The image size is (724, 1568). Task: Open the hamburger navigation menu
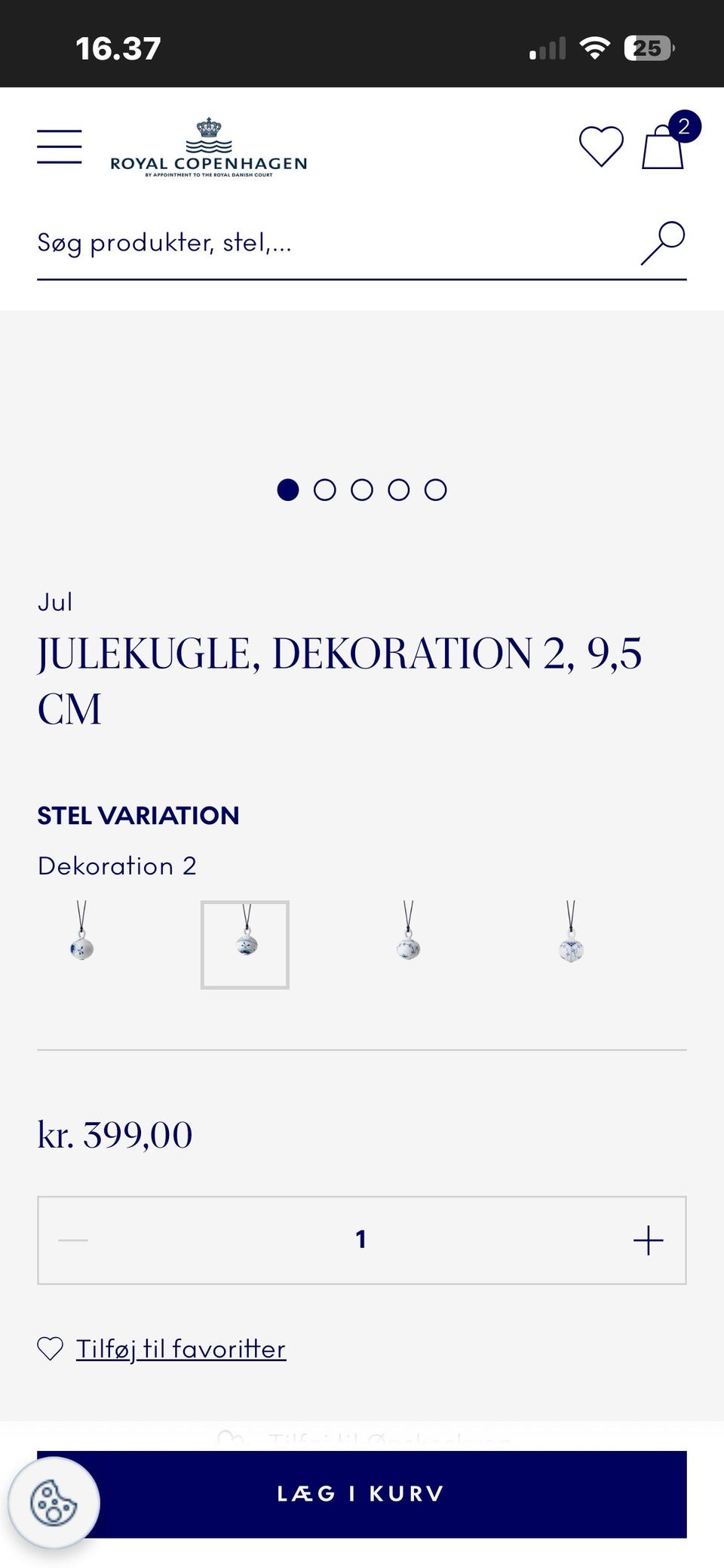click(59, 146)
